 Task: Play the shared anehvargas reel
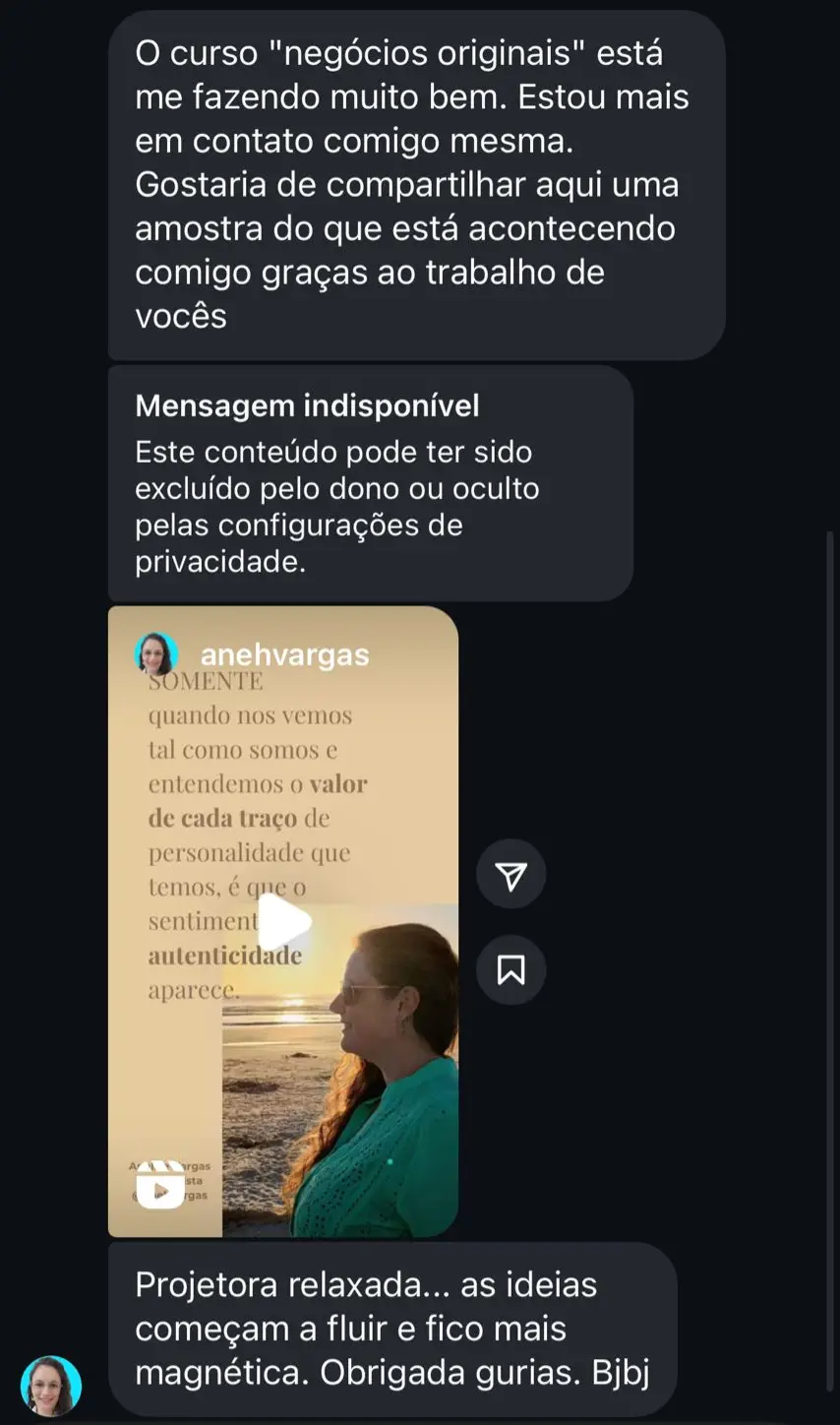click(x=283, y=922)
